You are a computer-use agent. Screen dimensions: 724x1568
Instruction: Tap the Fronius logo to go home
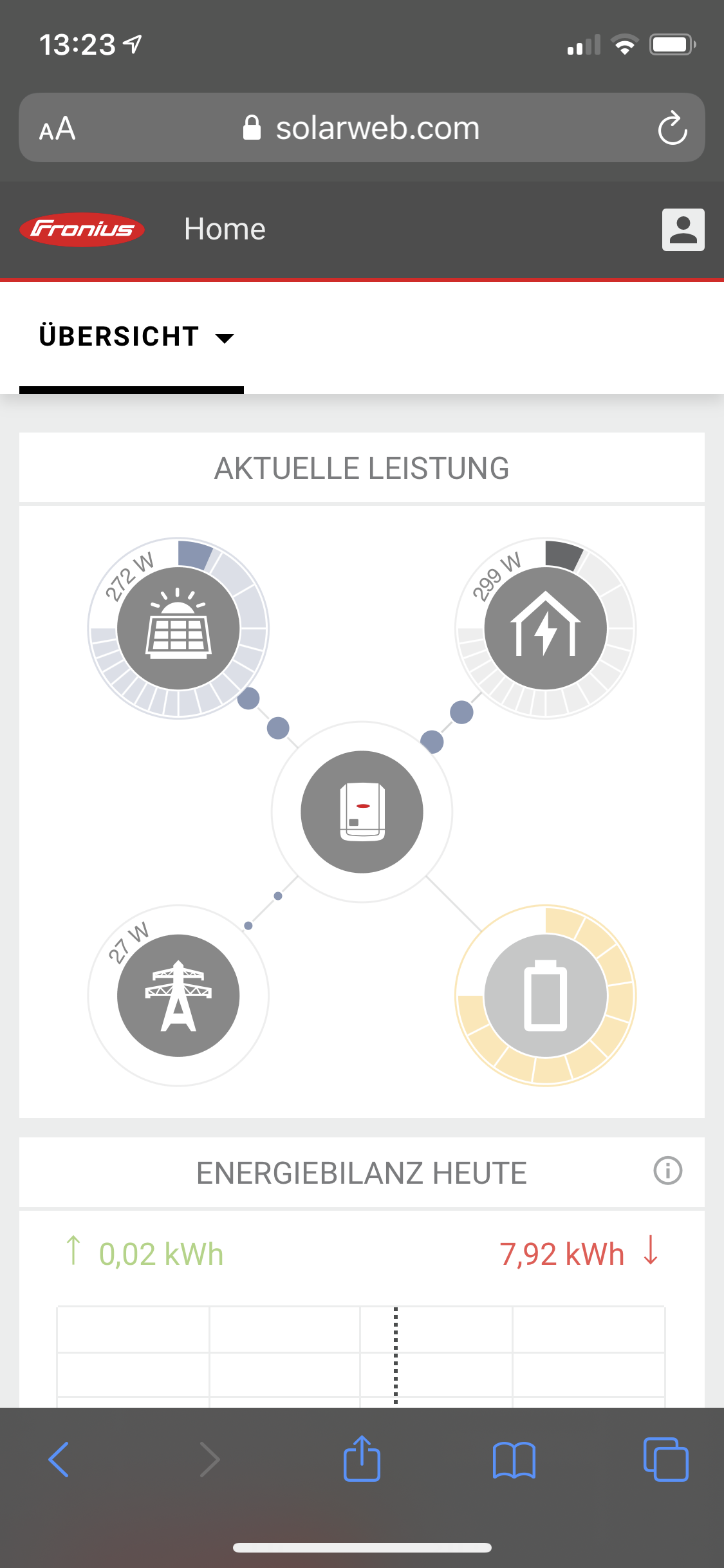tap(82, 230)
